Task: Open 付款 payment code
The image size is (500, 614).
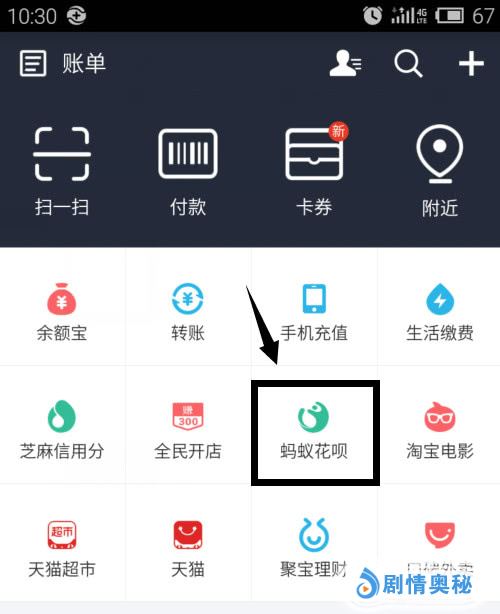Action: (x=188, y=172)
